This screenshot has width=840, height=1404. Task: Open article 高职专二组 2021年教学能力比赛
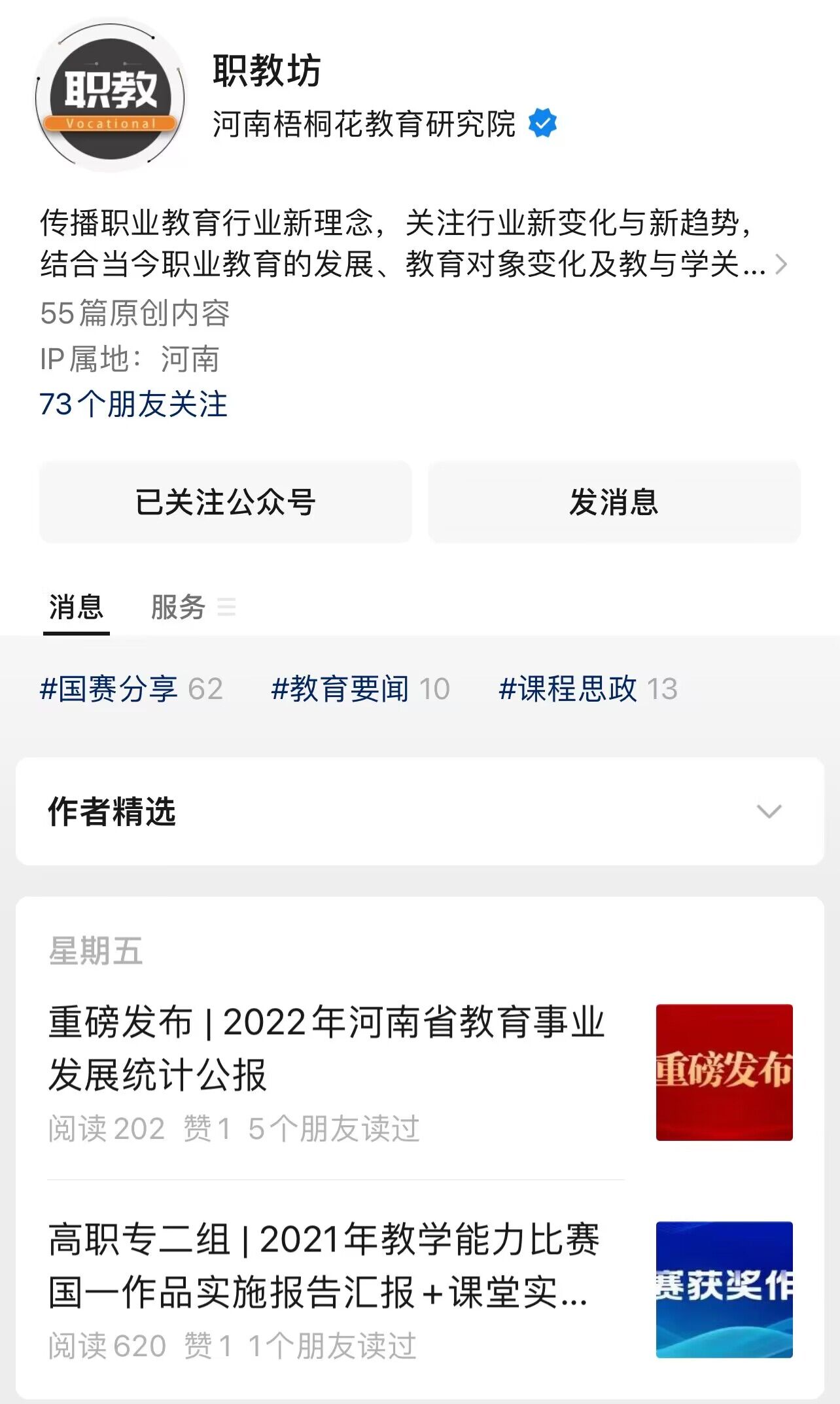tap(324, 1266)
